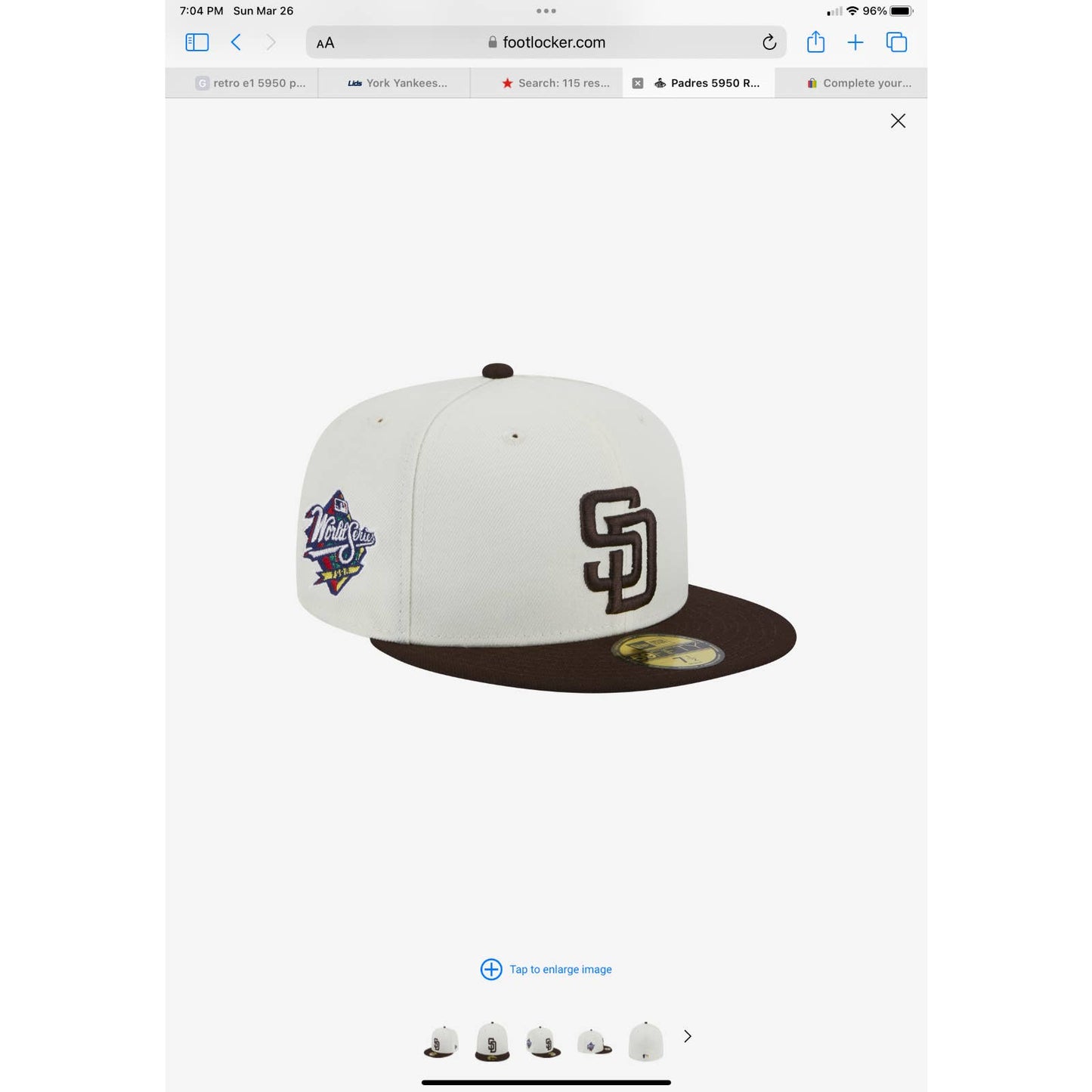The height and width of the screenshot is (1092, 1092).
Task: Show all open tabs overview
Action: (x=896, y=42)
